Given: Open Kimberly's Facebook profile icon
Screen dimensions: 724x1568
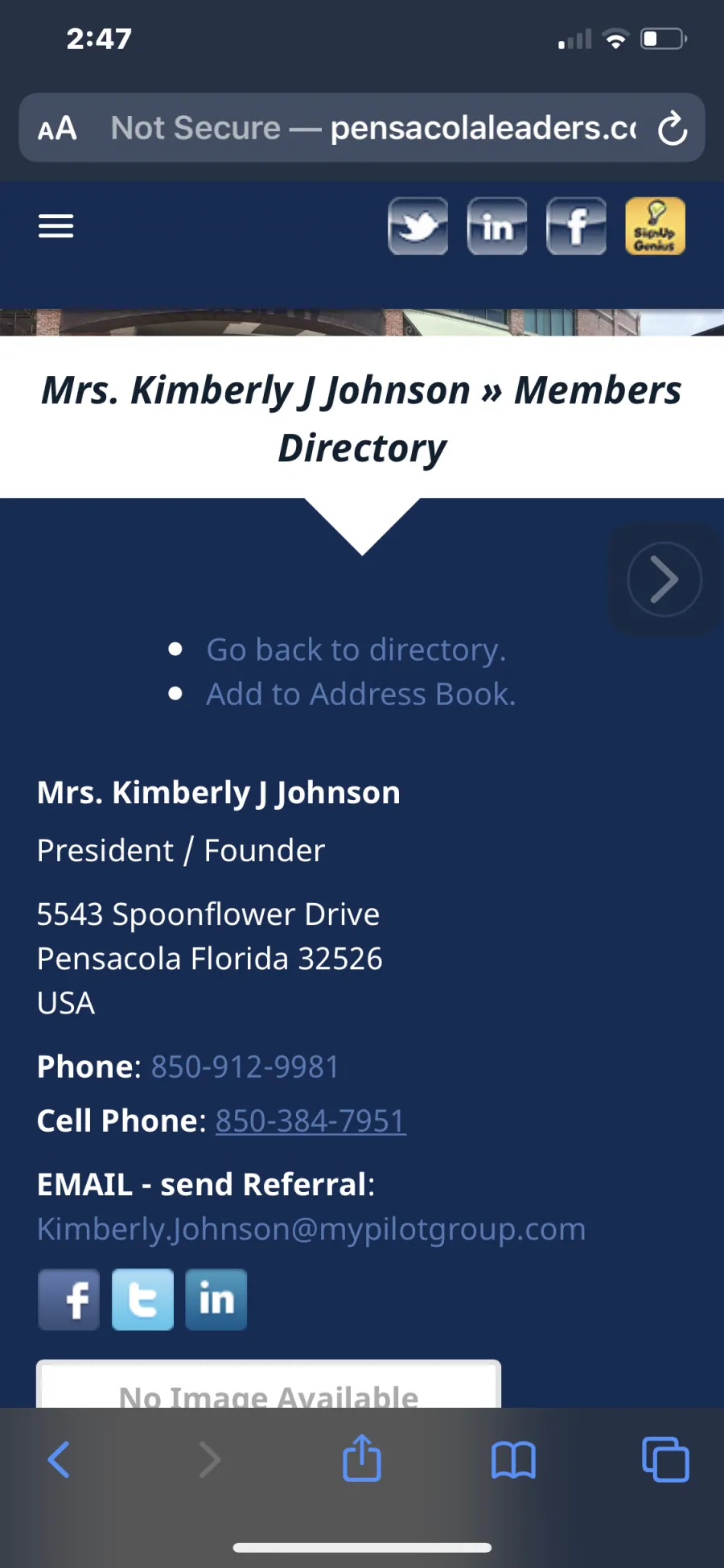Looking at the screenshot, I should pyautogui.click(x=69, y=1300).
